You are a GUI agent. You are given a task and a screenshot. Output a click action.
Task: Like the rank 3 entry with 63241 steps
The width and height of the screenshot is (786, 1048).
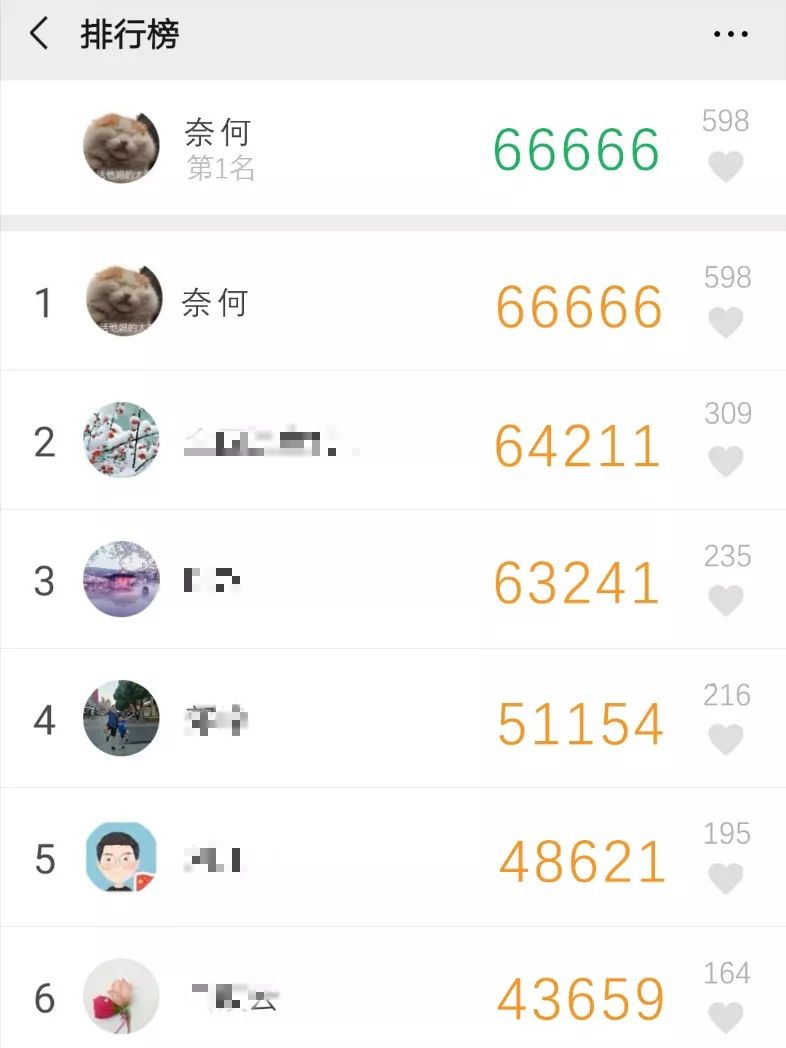pos(726,600)
